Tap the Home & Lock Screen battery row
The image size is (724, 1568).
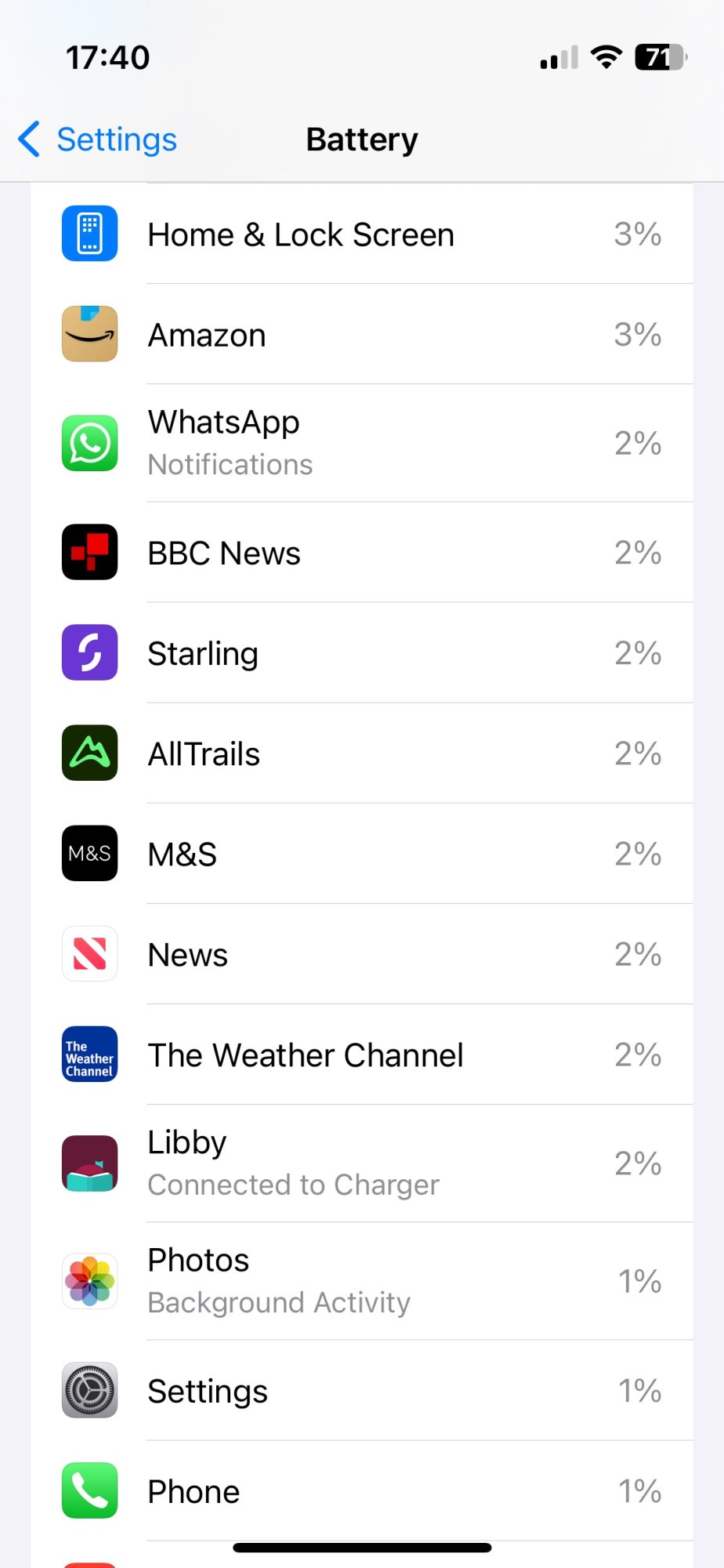(362, 234)
